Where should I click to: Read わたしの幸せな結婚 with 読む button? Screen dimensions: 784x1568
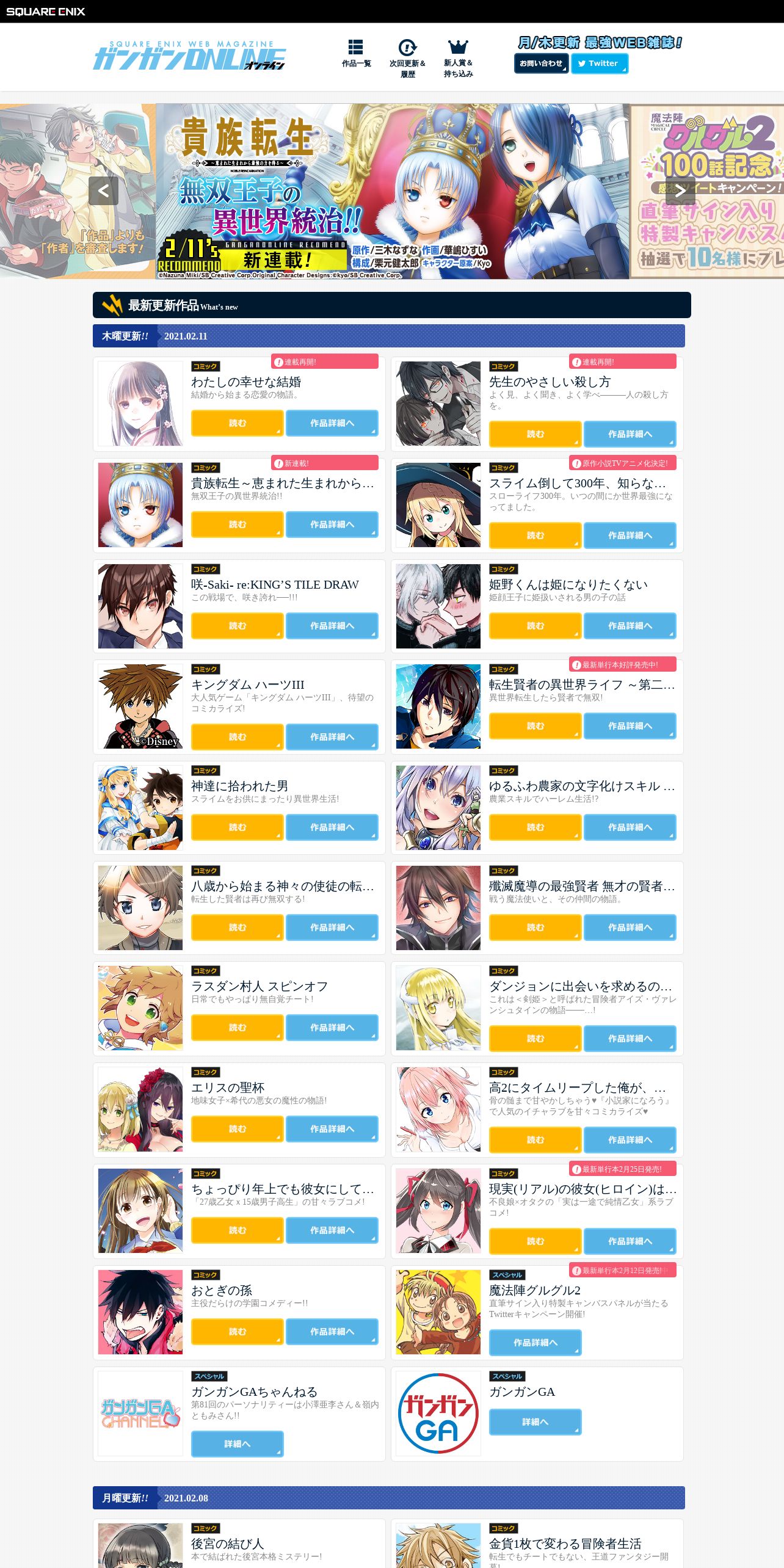pos(238,423)
